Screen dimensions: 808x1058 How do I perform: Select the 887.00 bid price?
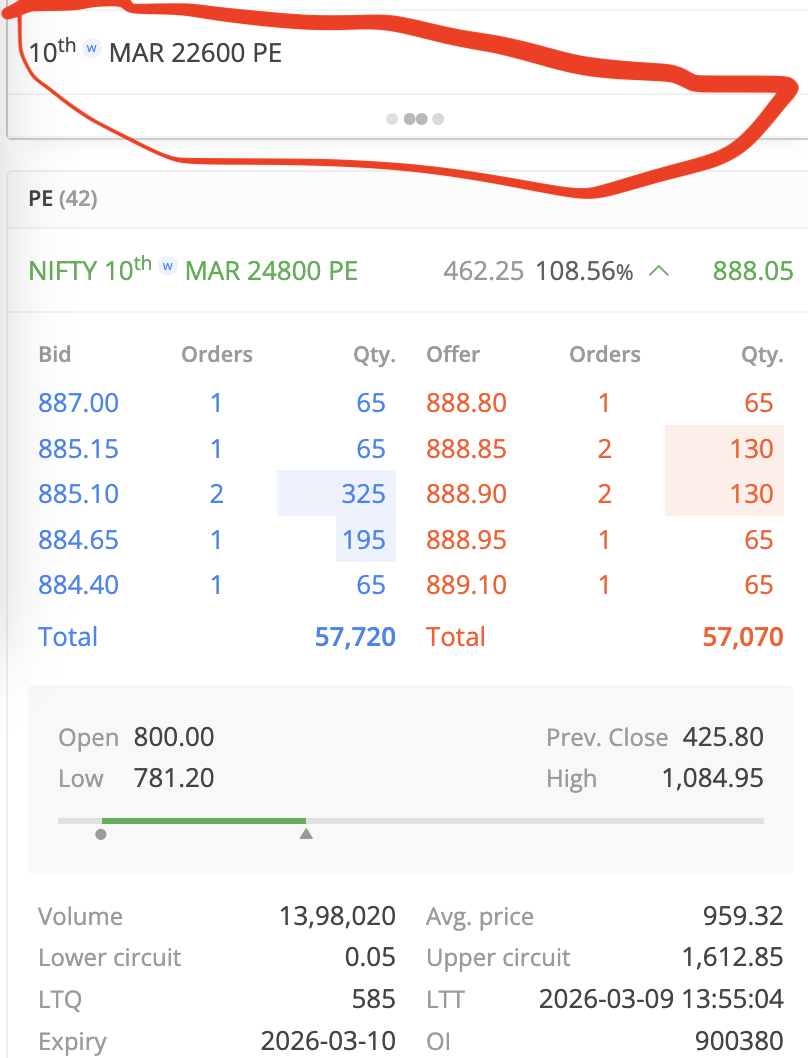click(78, 403)
